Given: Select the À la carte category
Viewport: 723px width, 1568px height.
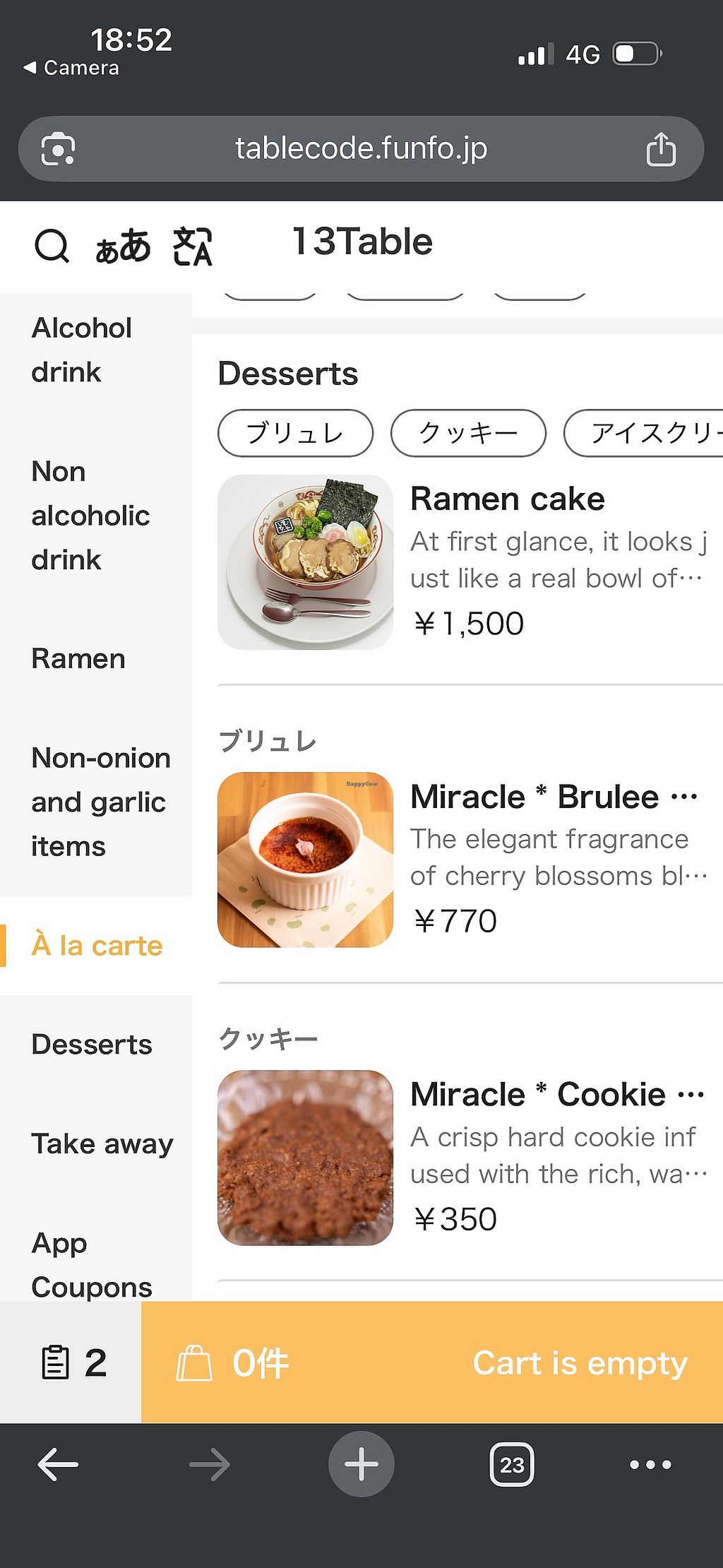Looking at the screenshot, I should (x=97, y=946).
